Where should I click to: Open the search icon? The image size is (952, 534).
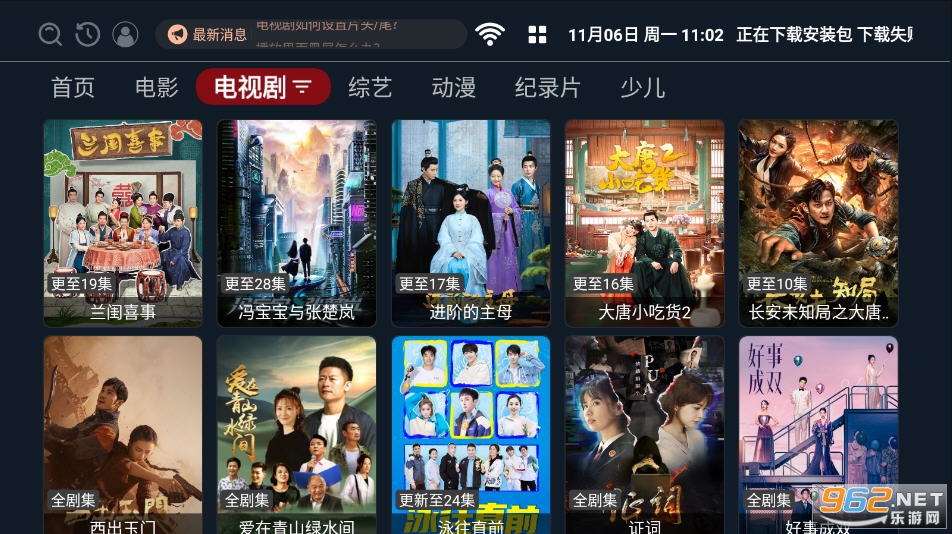50,35
